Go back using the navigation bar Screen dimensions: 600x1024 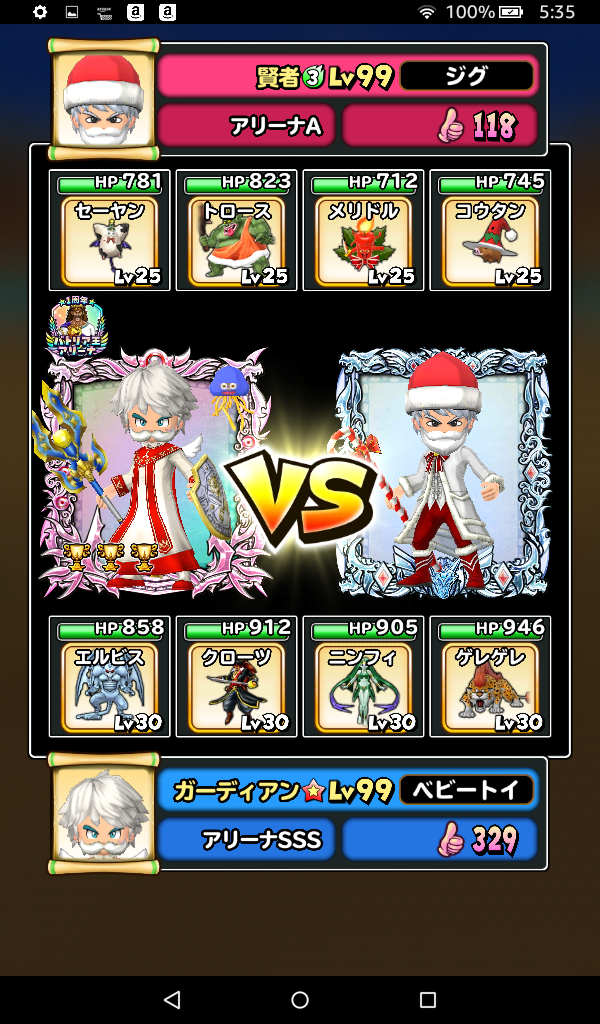(x=172, y=999)
